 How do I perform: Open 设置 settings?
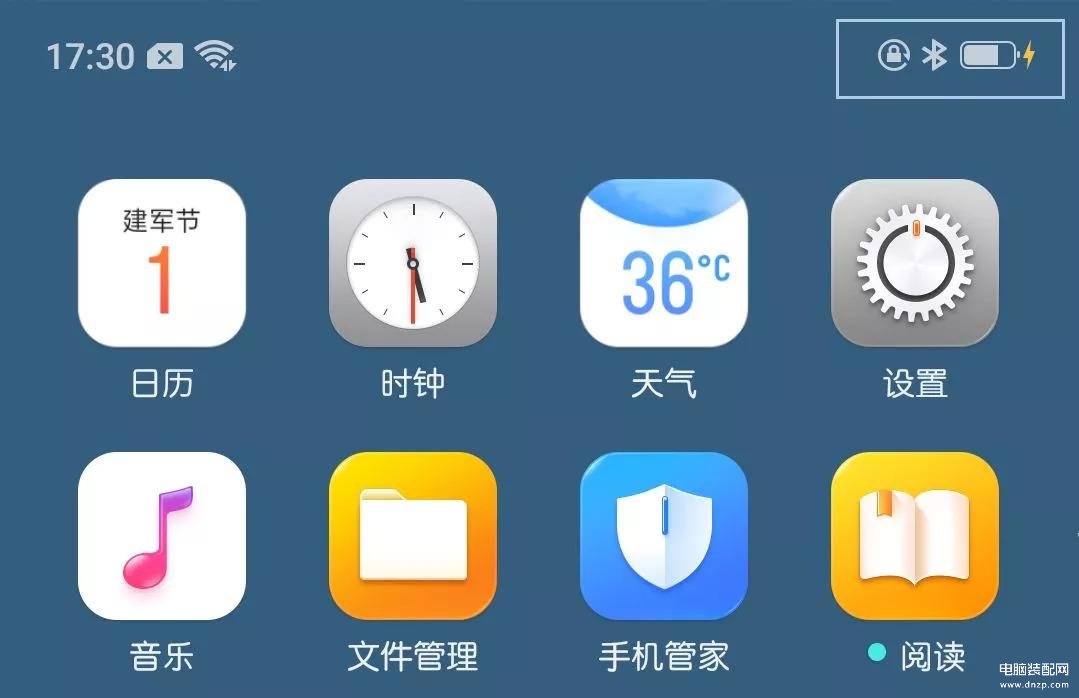pyautogui.click(x=915, y=263)
